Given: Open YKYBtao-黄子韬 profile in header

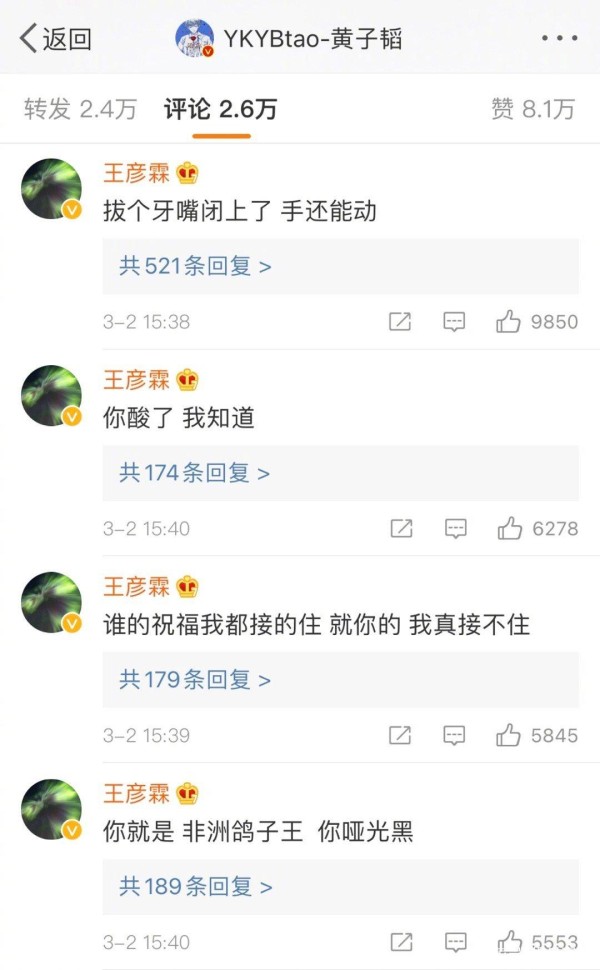Looking at the screenshot, I should 288,38.
